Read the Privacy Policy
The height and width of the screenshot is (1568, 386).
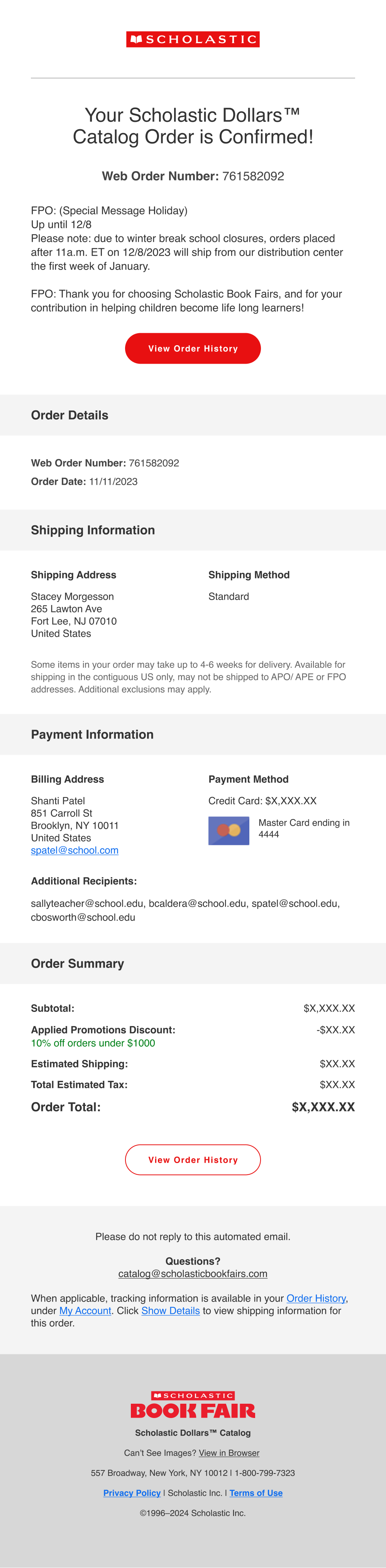[x=132, y=1492]
